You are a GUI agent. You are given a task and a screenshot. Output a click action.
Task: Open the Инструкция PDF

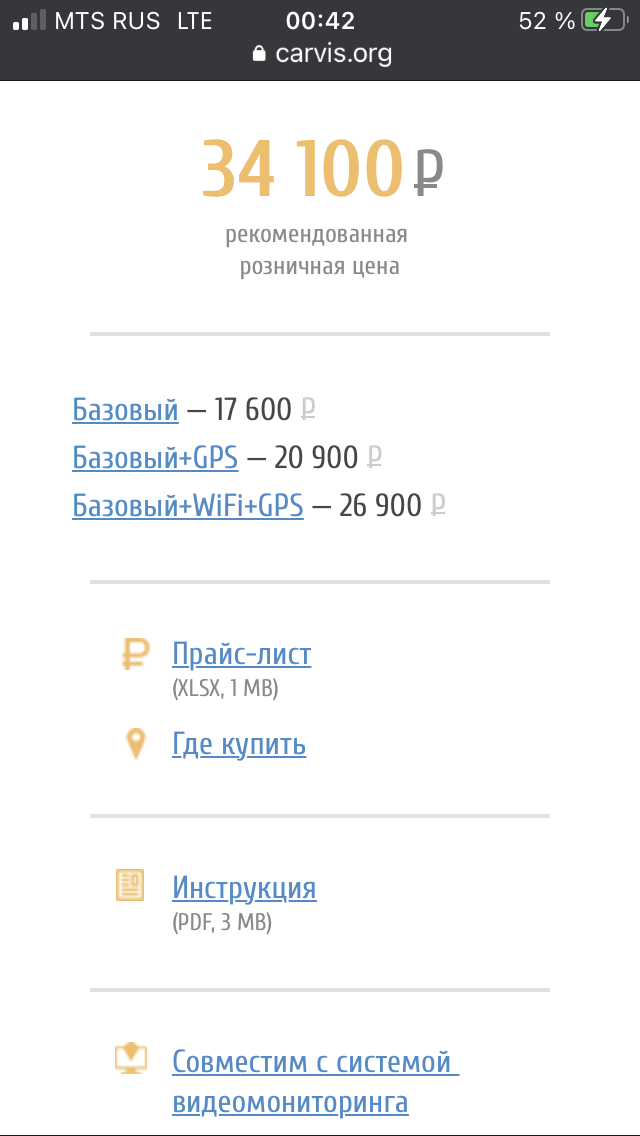pyautogui.click(x=244, y=888)
